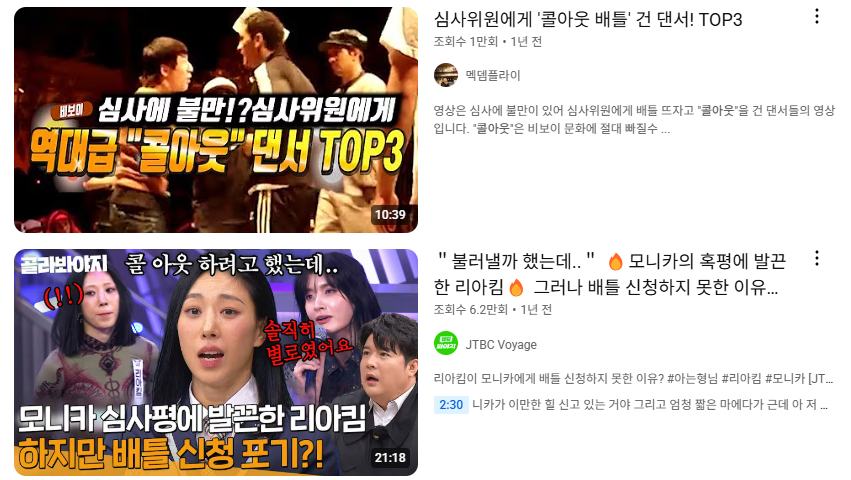The image size is (851, 480).
Task: Jump to the 2:30 timestamp chip
Action: click(x=450, y=405)
